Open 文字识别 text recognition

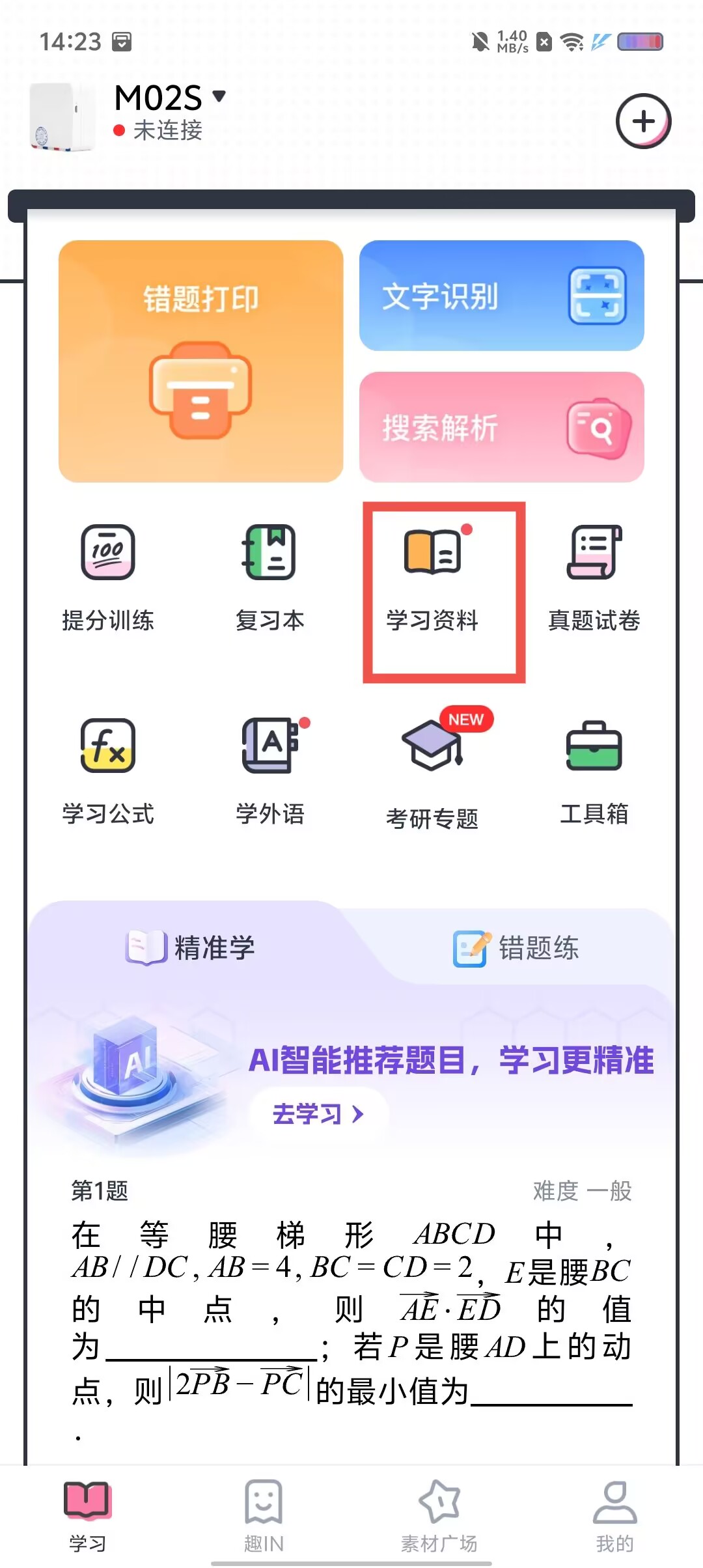[x=501, y=296]
